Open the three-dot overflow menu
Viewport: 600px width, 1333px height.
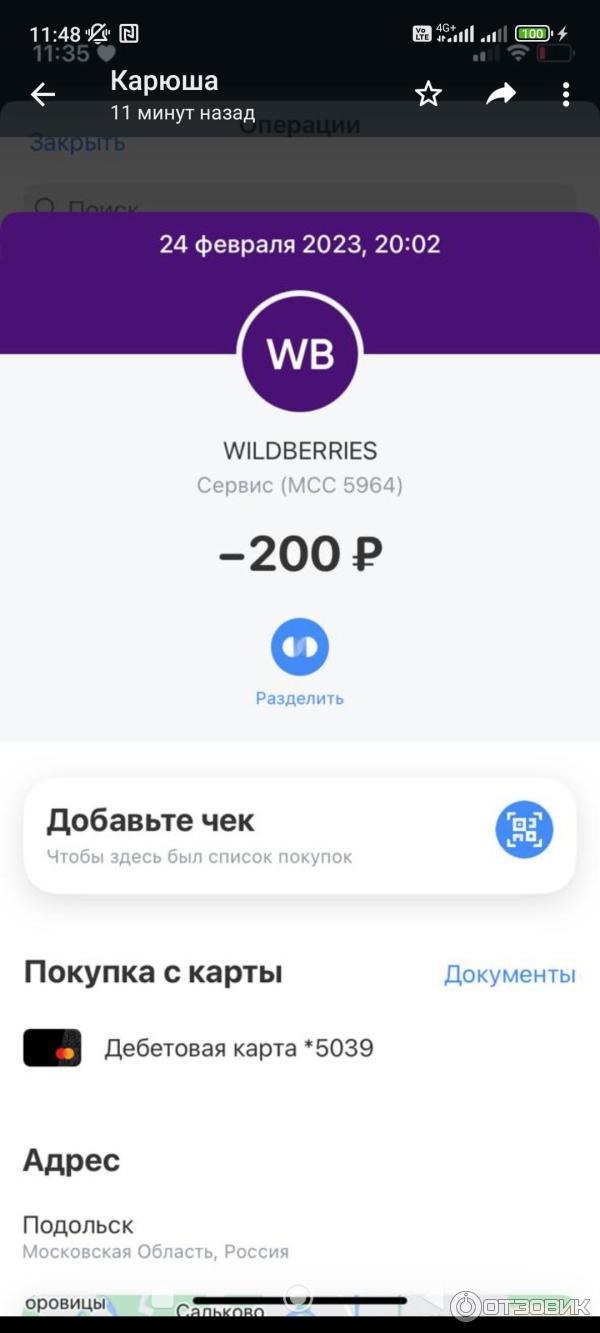(566, 95)
